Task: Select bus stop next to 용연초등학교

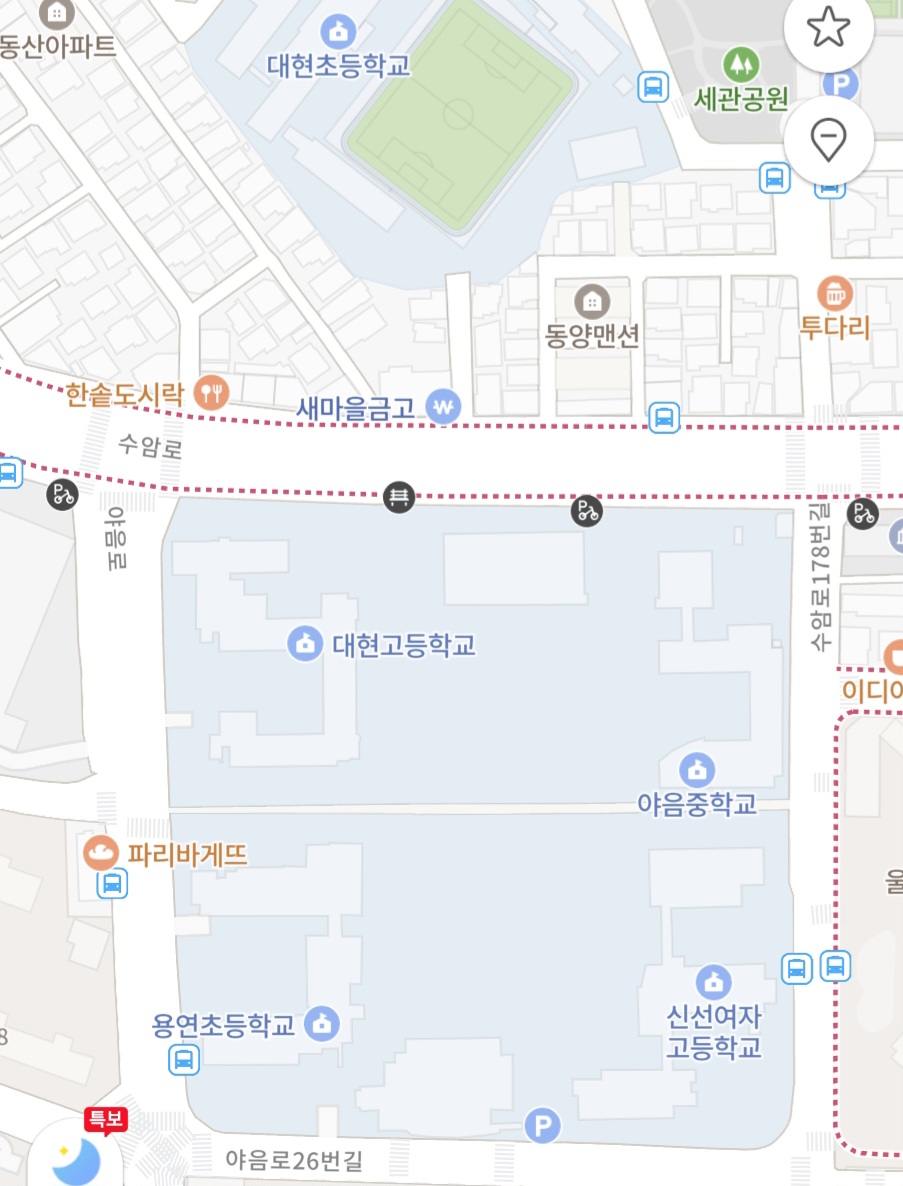Action: (x=183, y=1058)
